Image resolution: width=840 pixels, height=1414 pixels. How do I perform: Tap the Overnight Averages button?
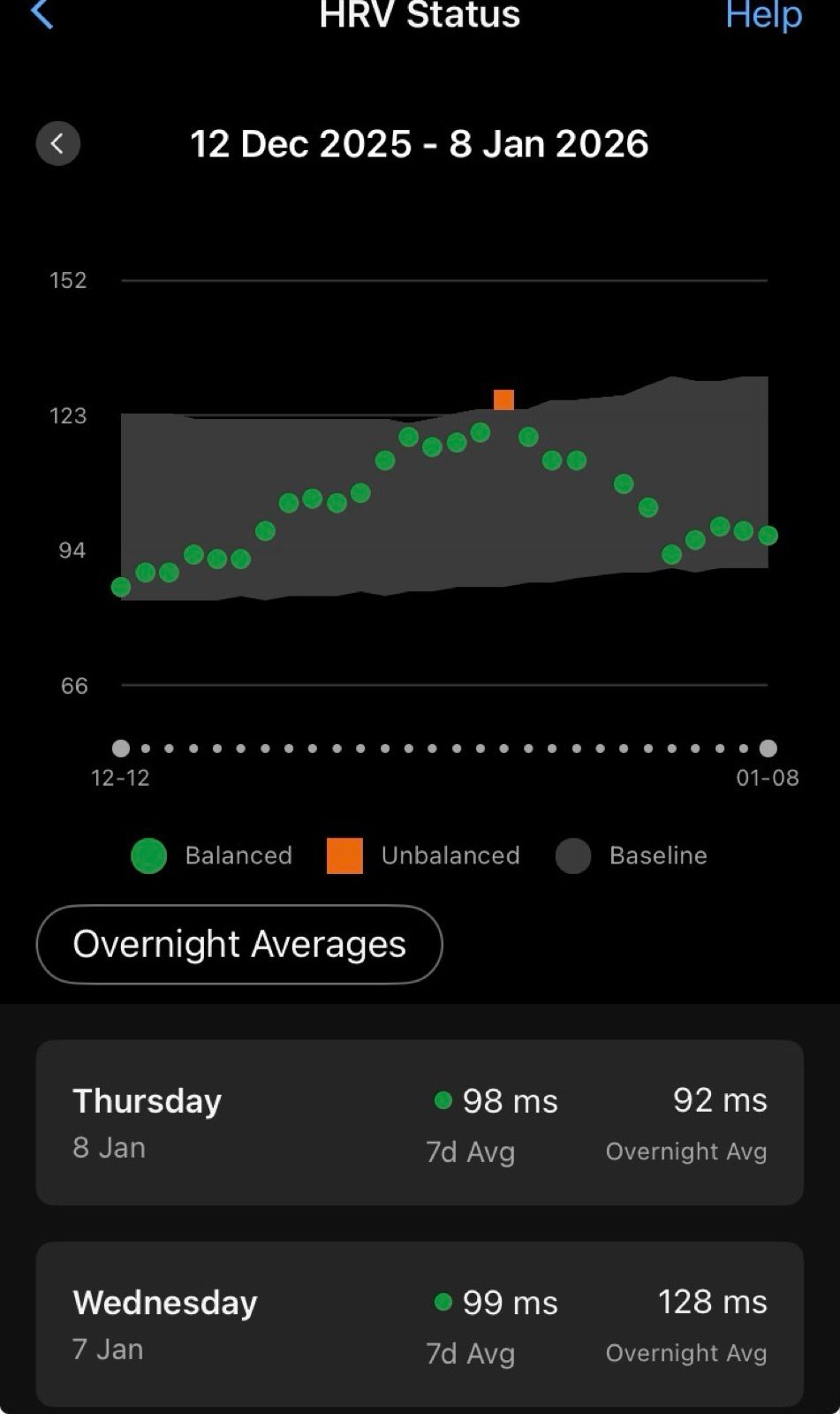(x=239, y=944)
